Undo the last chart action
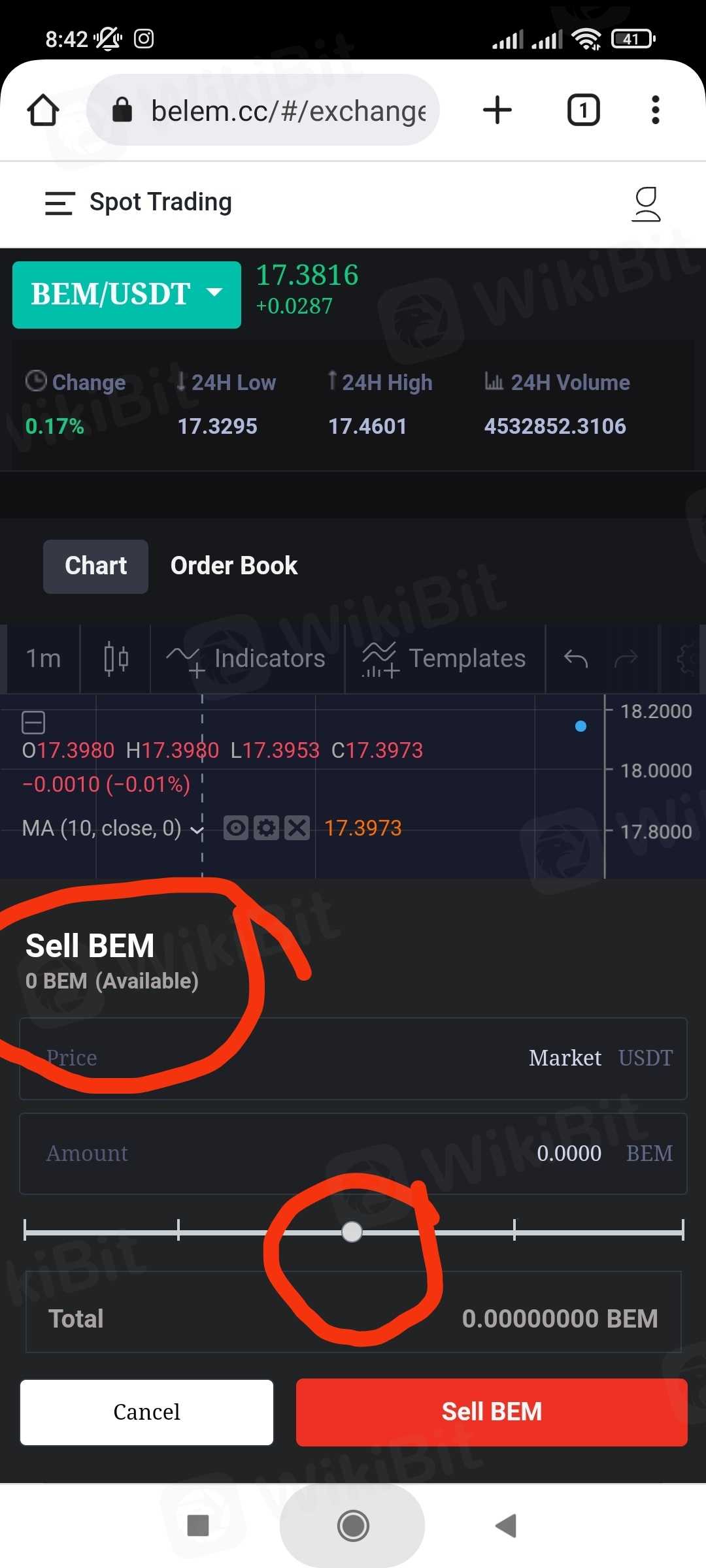Screen dimensions: 706x1568 pos(575,659)
